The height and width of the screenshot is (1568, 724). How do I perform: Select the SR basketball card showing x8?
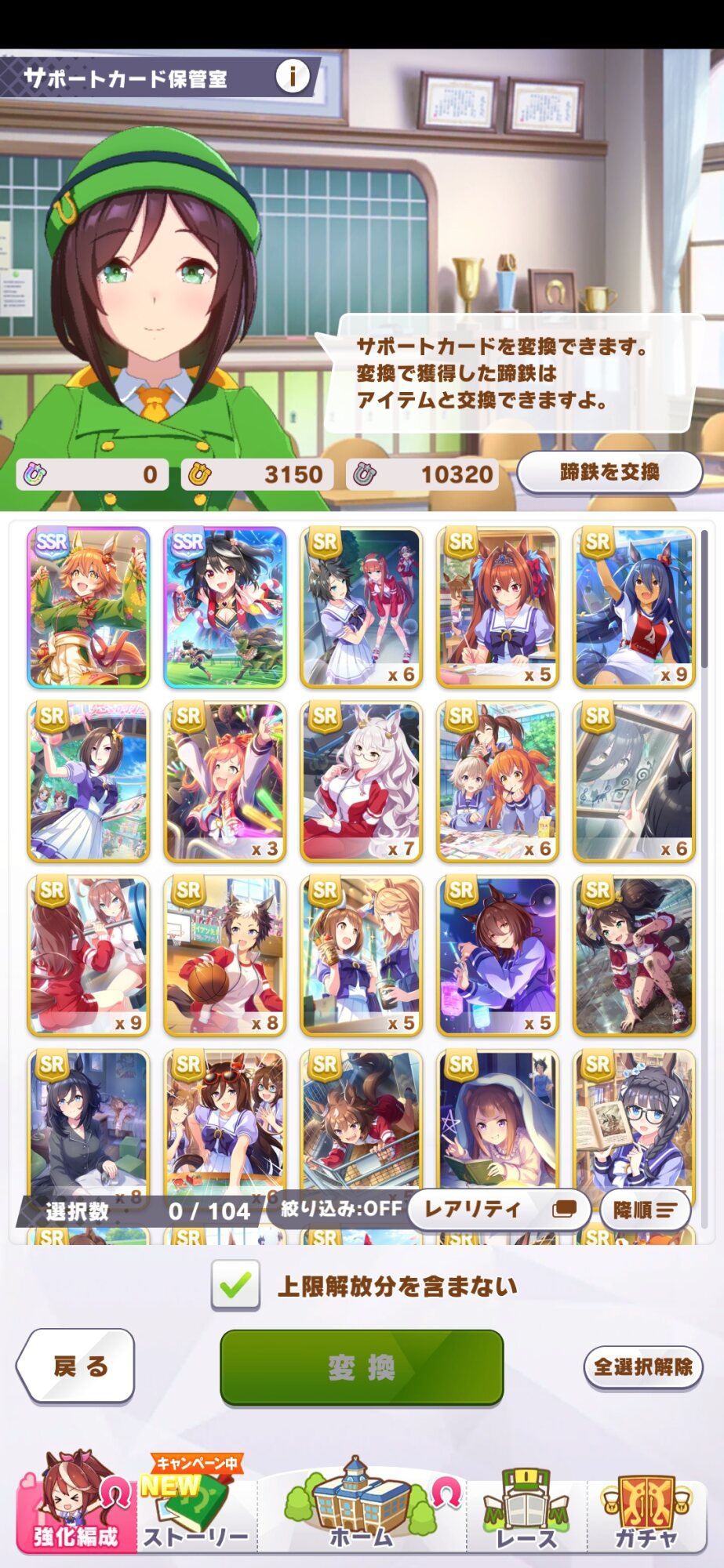(224, 956)
